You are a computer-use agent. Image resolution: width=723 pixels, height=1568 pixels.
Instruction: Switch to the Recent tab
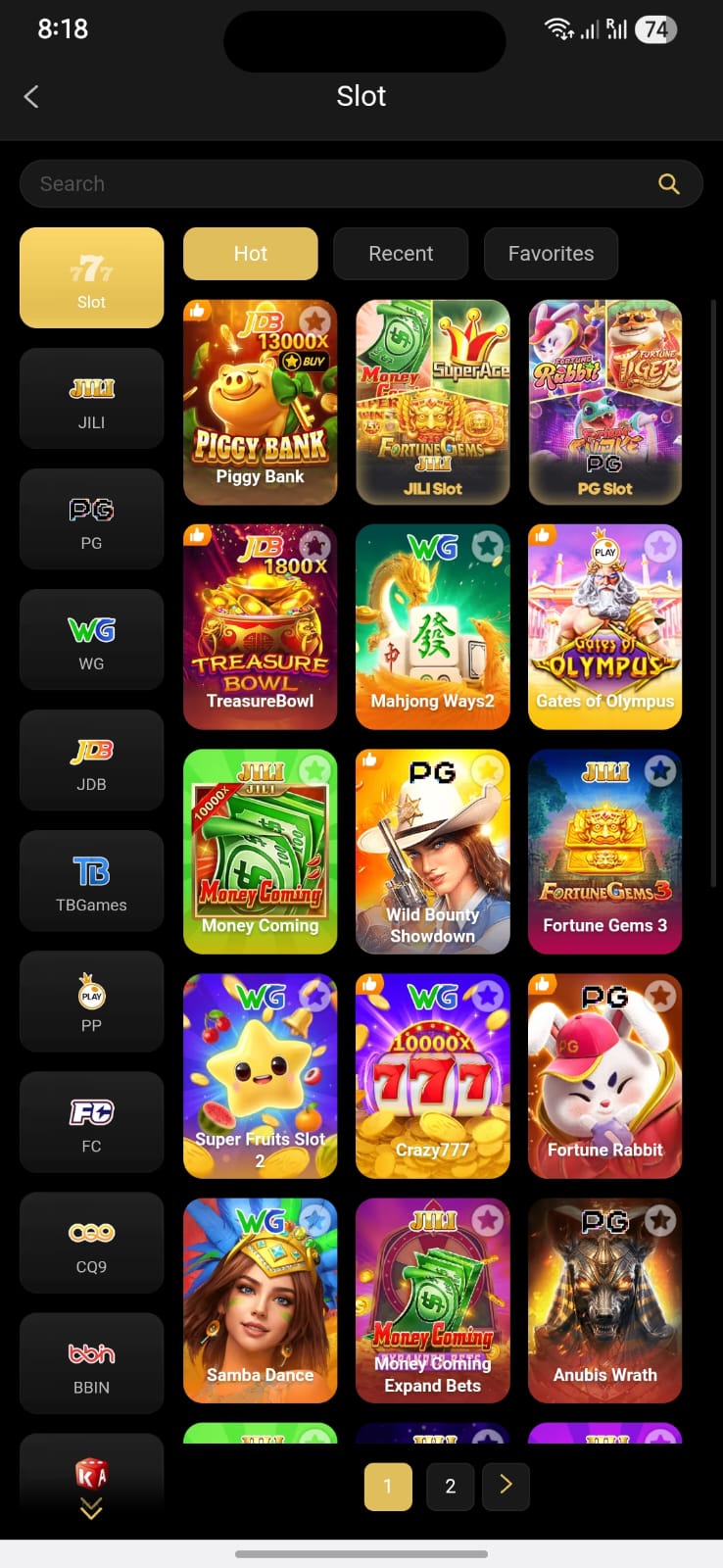(401, 253)
